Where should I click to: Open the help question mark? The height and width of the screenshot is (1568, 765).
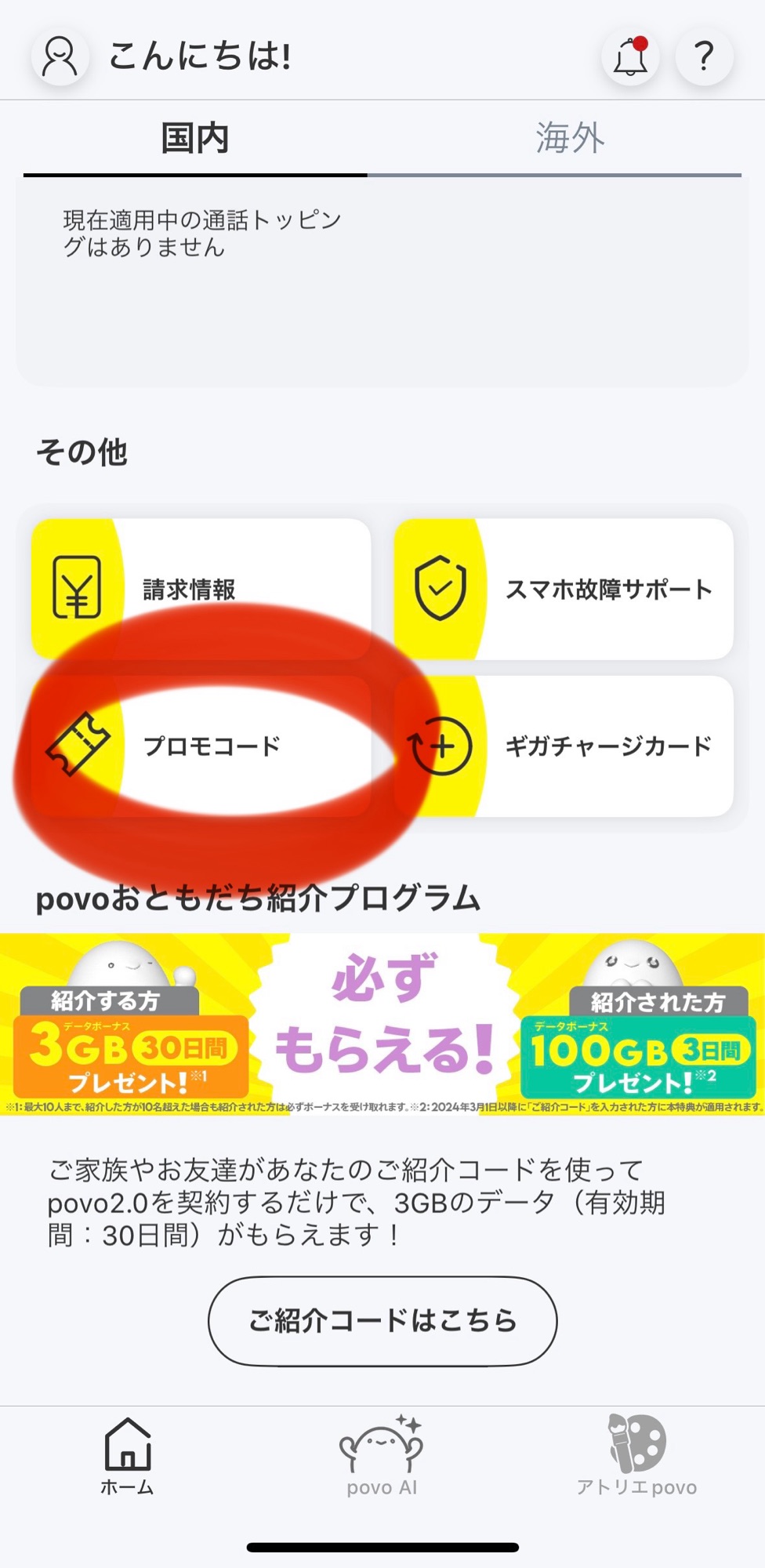pyautogui.click(x=704, y=56)
